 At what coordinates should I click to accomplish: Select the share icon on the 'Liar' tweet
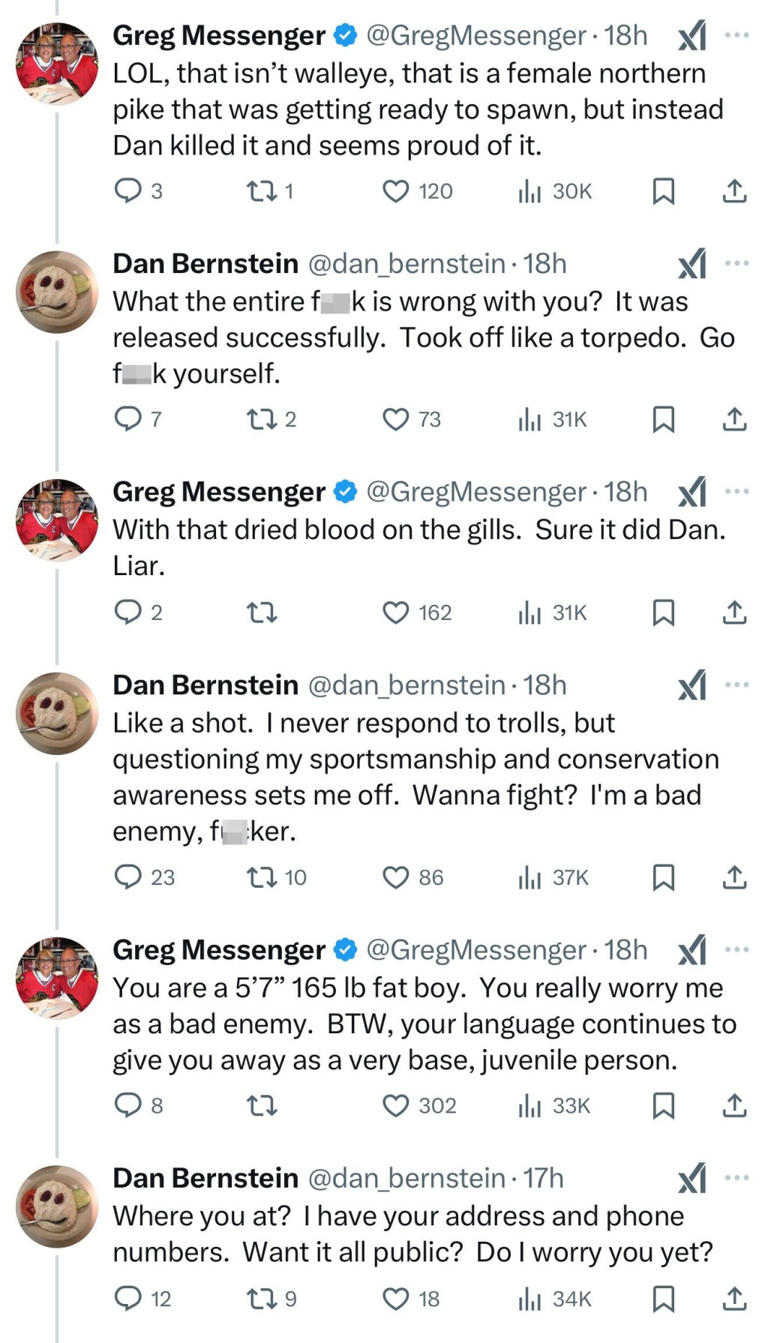tap(736, 613)
